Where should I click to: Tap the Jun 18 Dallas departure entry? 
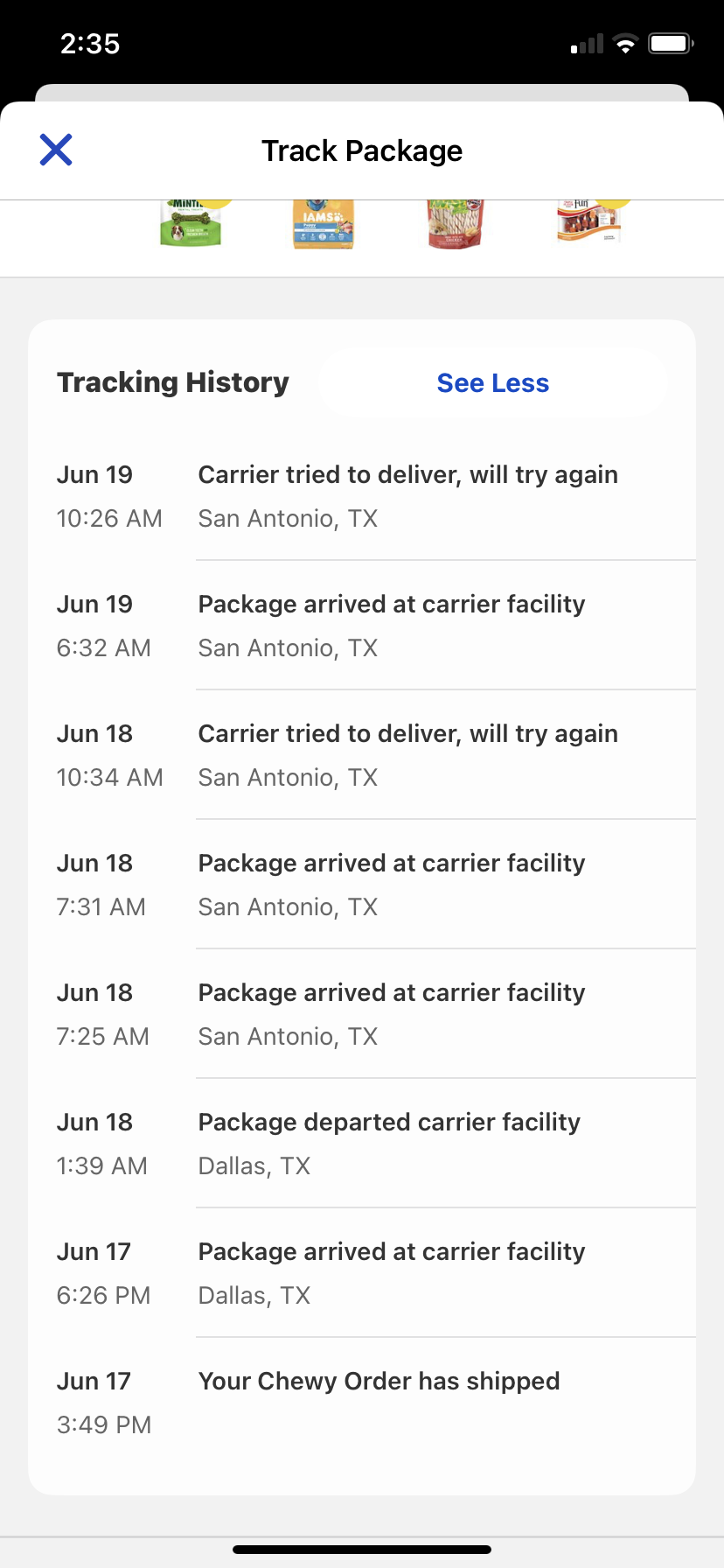(x=361, y=1142)
